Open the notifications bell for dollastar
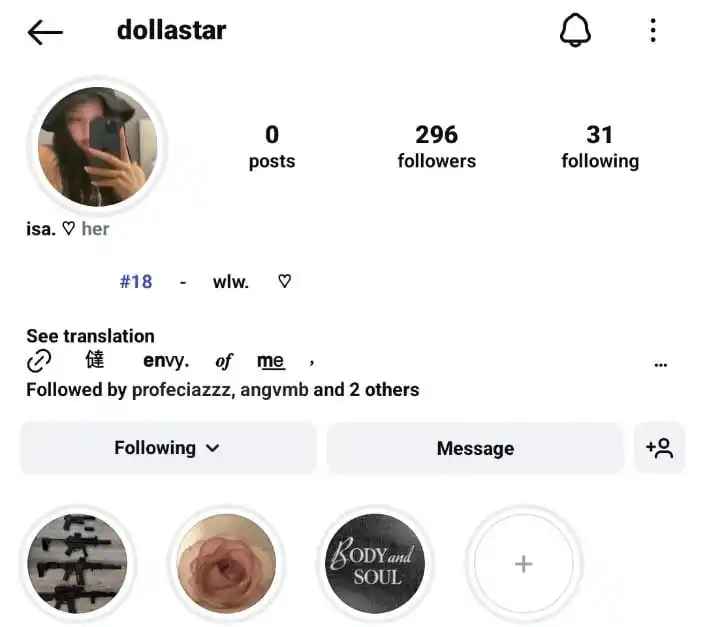Viewport: 705px width, 627px height. (x=575, y=31)
